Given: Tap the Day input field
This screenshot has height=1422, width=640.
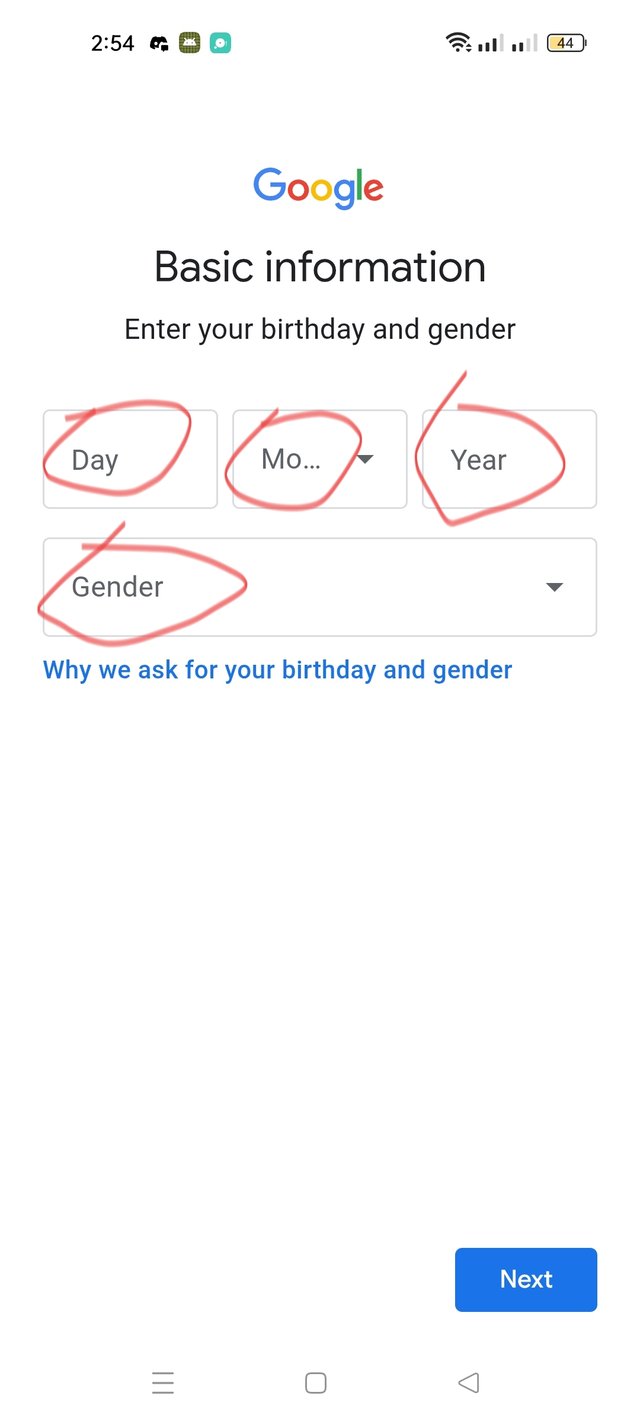Looking at the screenshot, I should [x=129, y=460].
